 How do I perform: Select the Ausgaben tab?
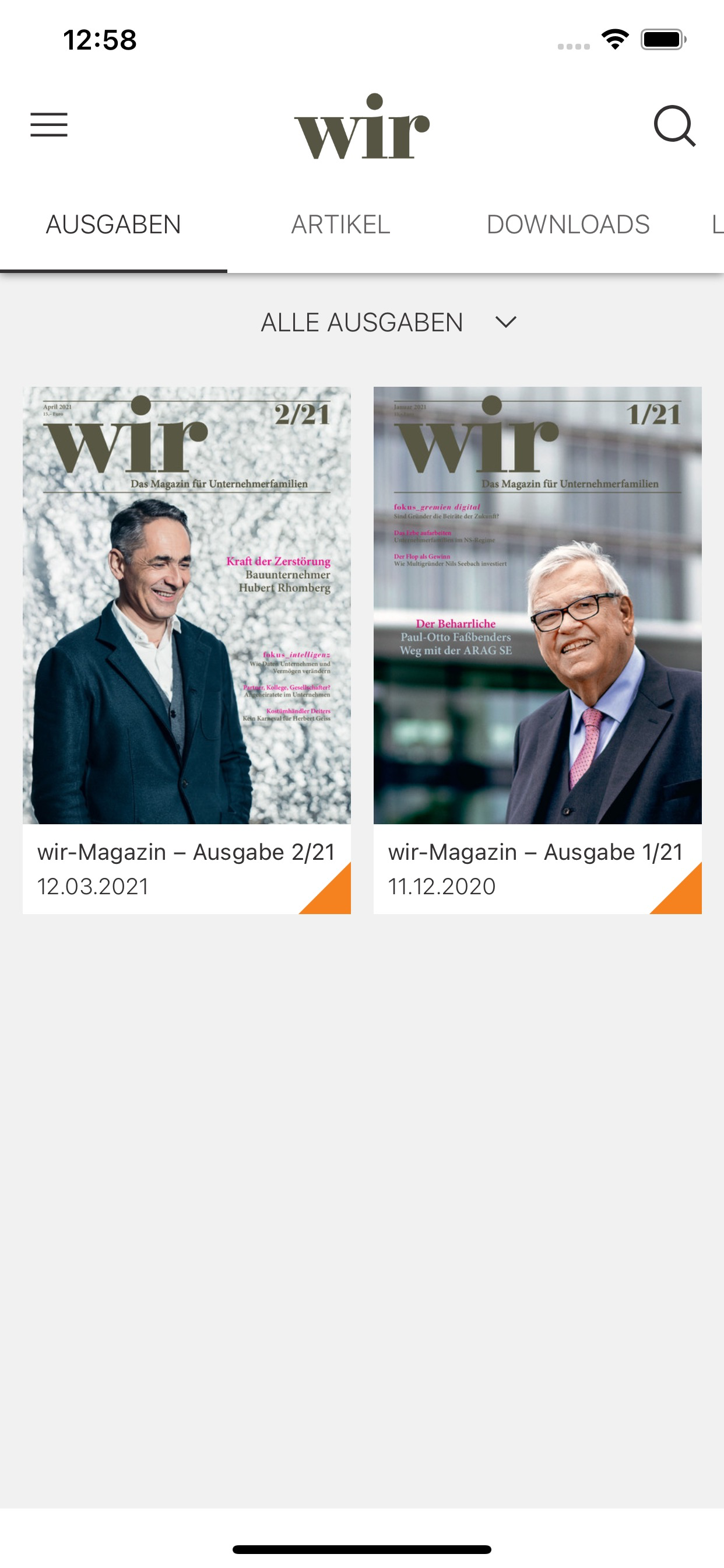click(114, 225)
